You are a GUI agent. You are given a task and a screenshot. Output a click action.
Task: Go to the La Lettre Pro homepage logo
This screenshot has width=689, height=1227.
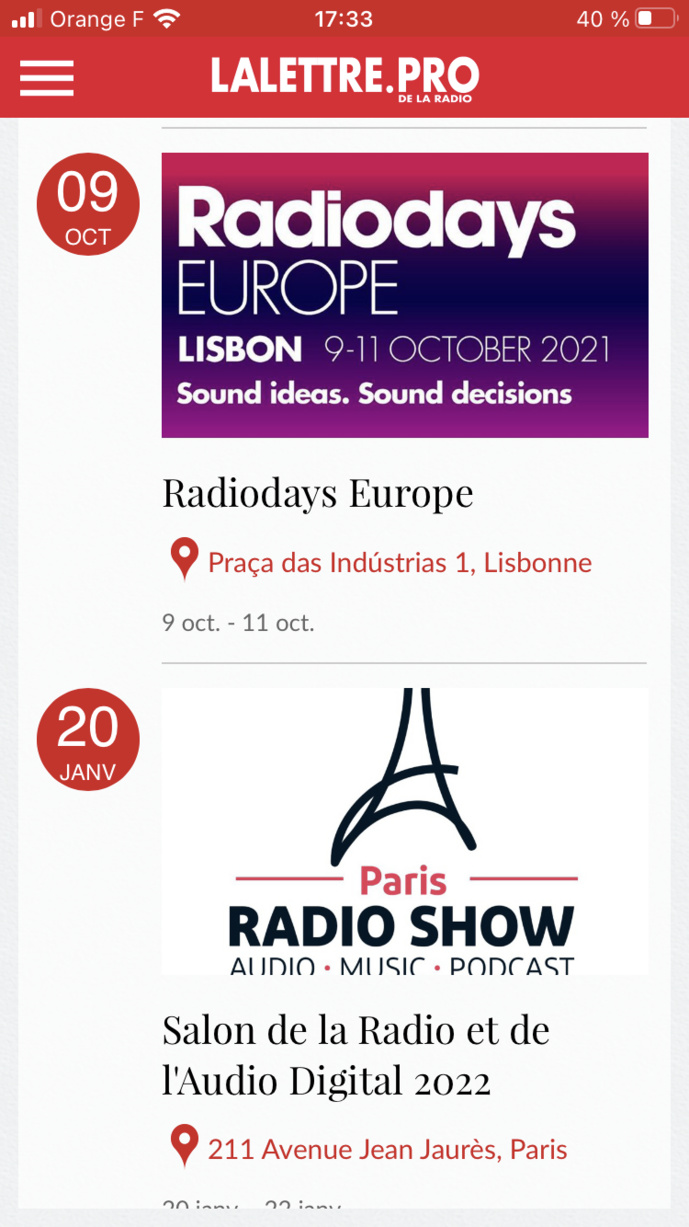tap(344, 78)
